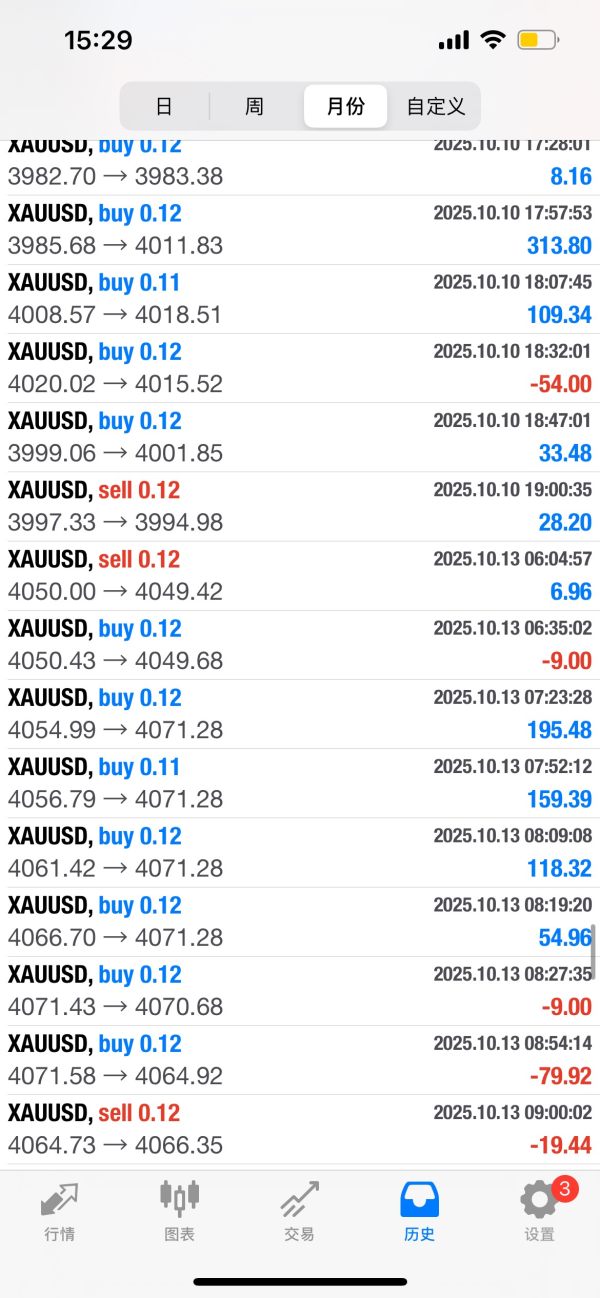
Task: Open the sell trade with 28.20 profit
Action: [x=300, y=506]
